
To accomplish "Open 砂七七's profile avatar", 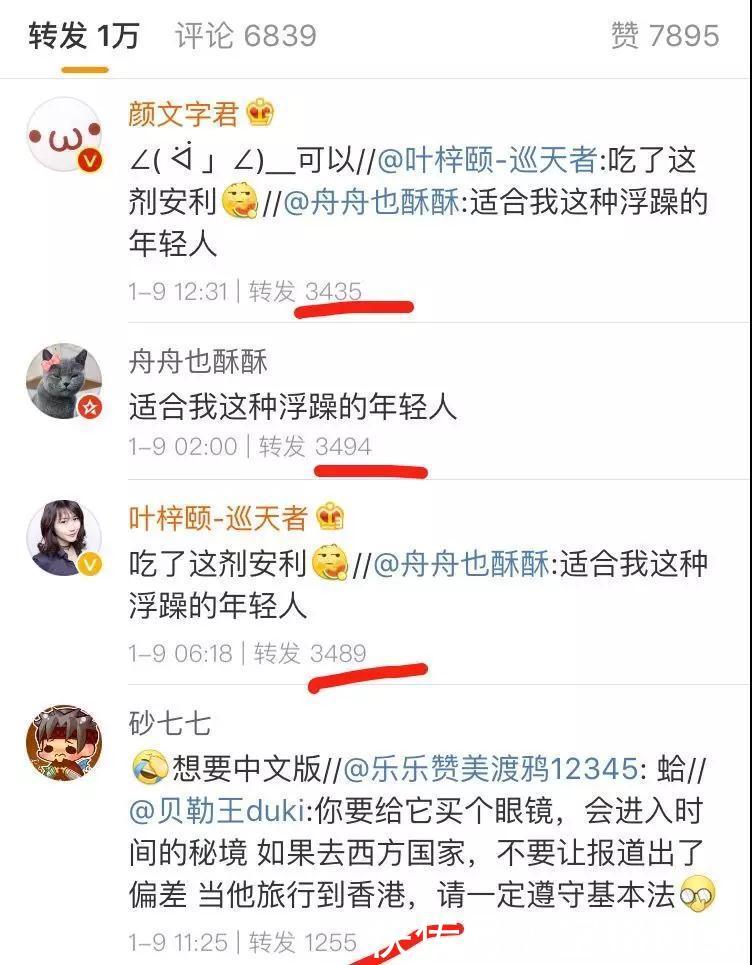I will [63, 743].
